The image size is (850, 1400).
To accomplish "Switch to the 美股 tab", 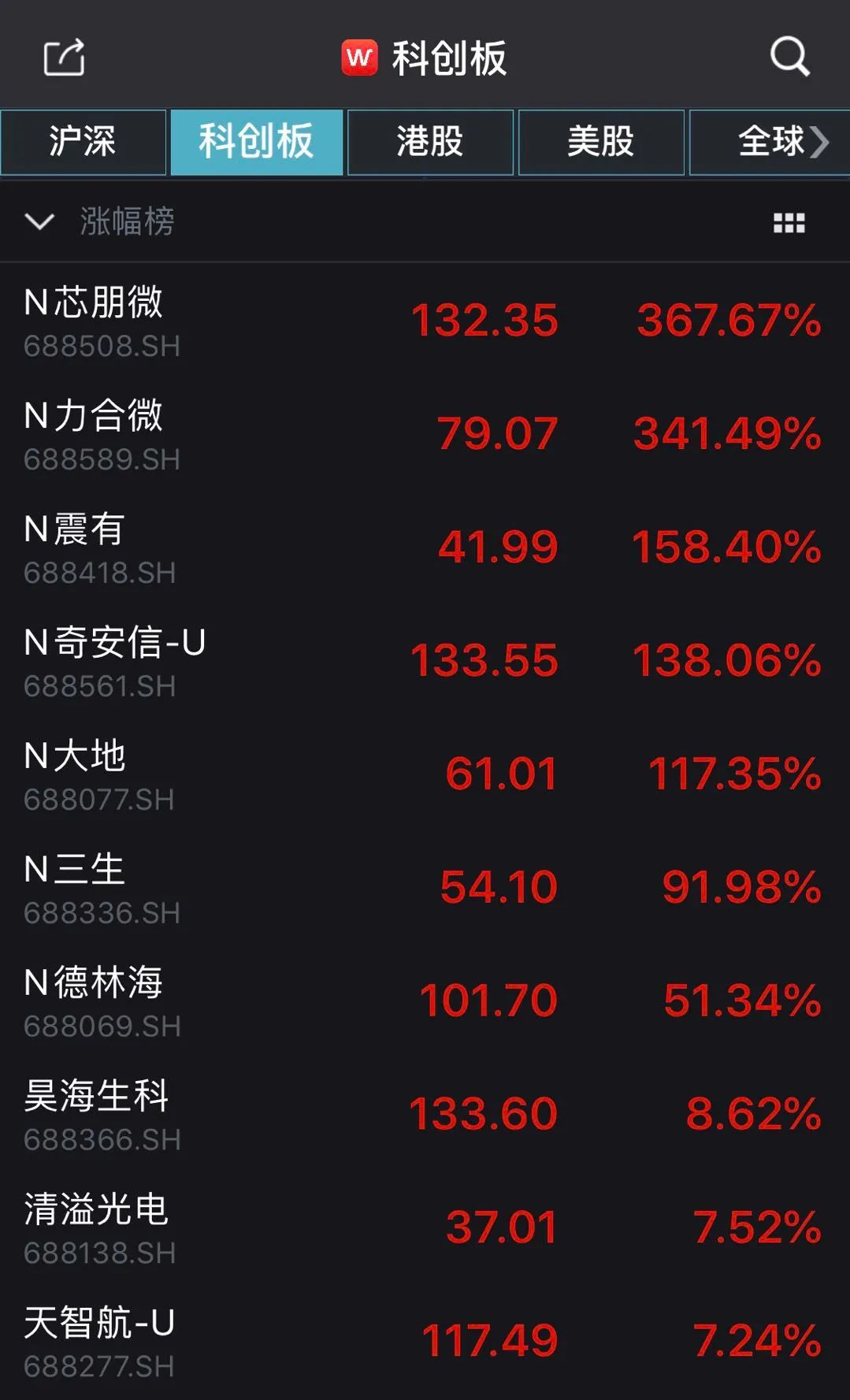I will click(x=601, y=142).
